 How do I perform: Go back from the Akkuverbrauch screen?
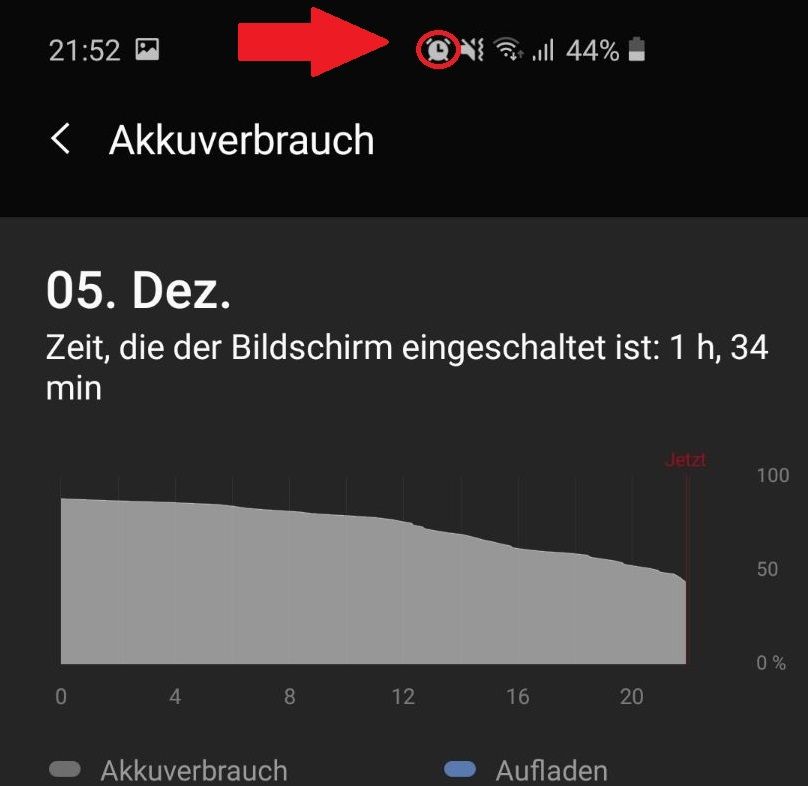coord(61,140)
